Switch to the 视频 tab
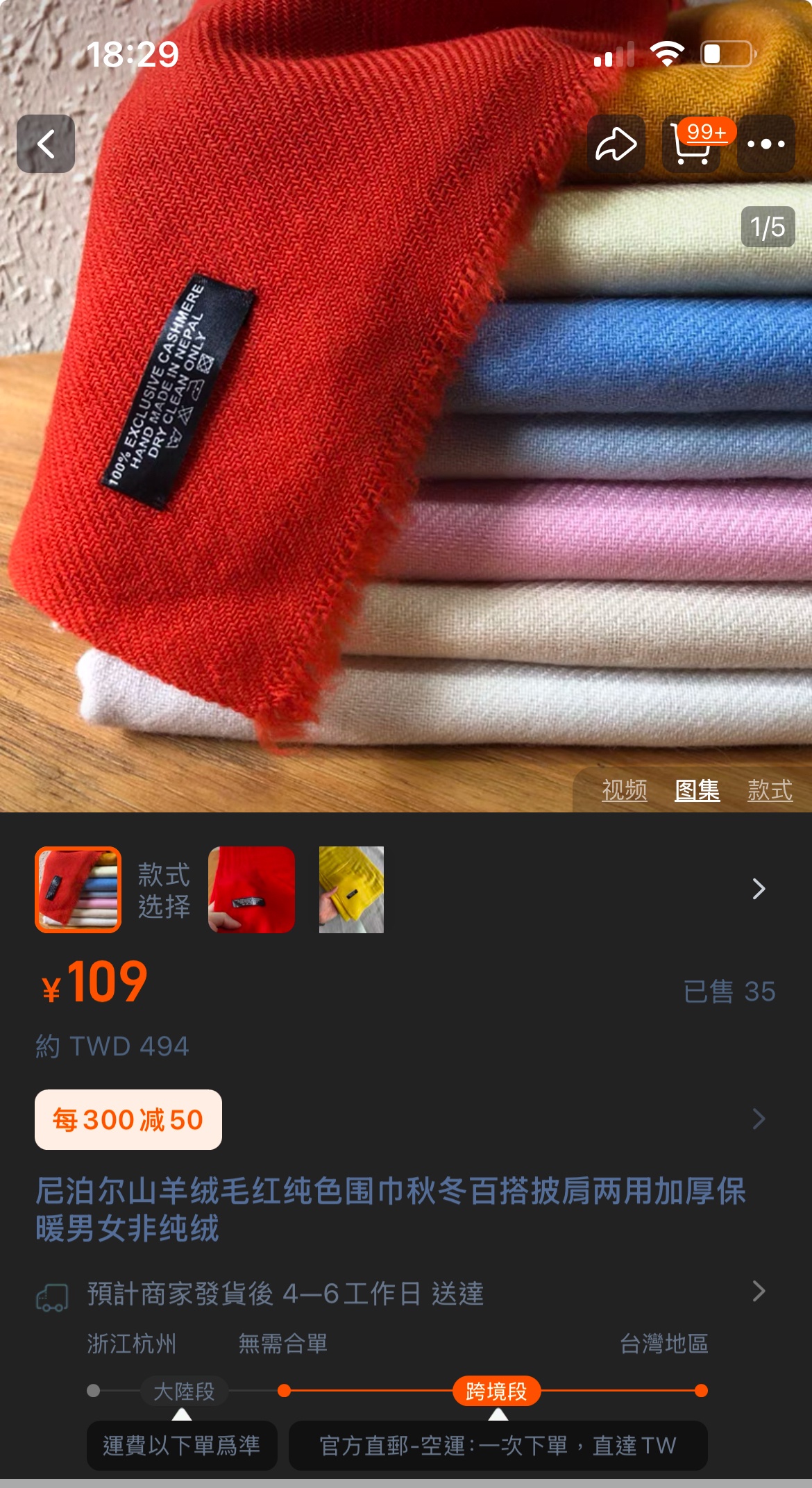Screen dimensions: 812x1488 [624, 790]
